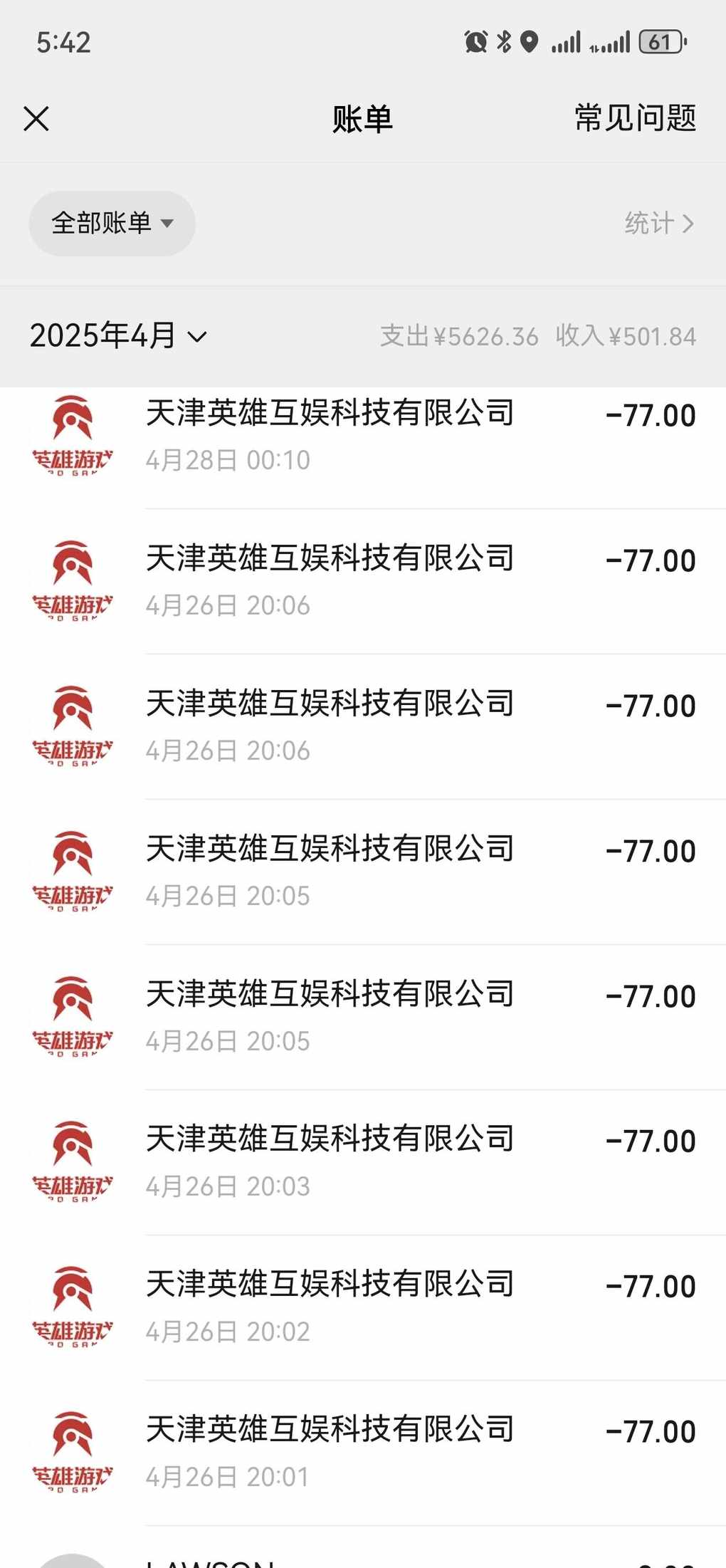Screen dimensions: 726x1568
Task: View the 4月26日 20:02 payment details
Action: pyautogui.click(x=363, y=1308)
